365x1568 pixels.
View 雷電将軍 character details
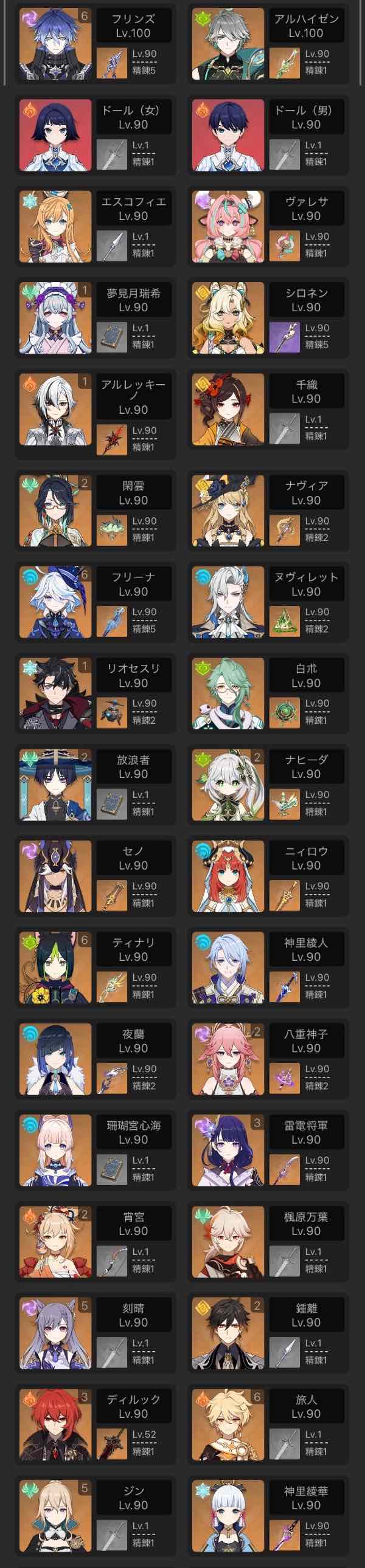[x=268, y=1149]
